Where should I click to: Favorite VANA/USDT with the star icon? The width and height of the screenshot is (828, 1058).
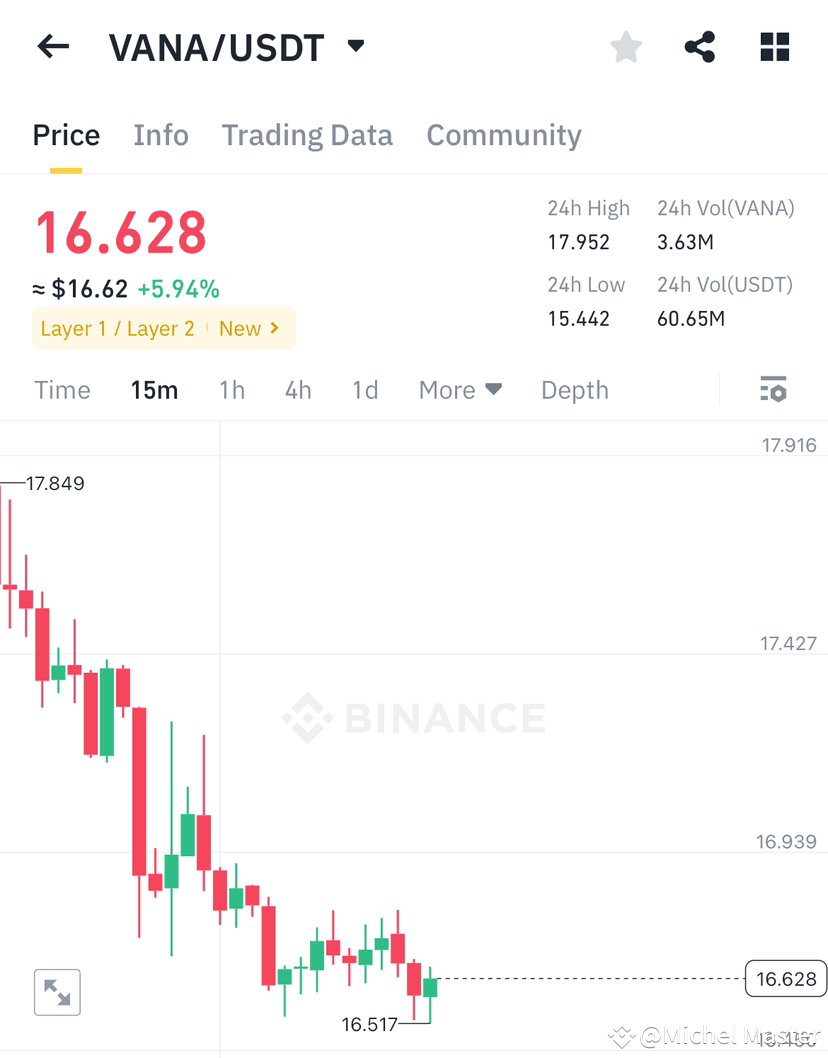coord(625,46)
